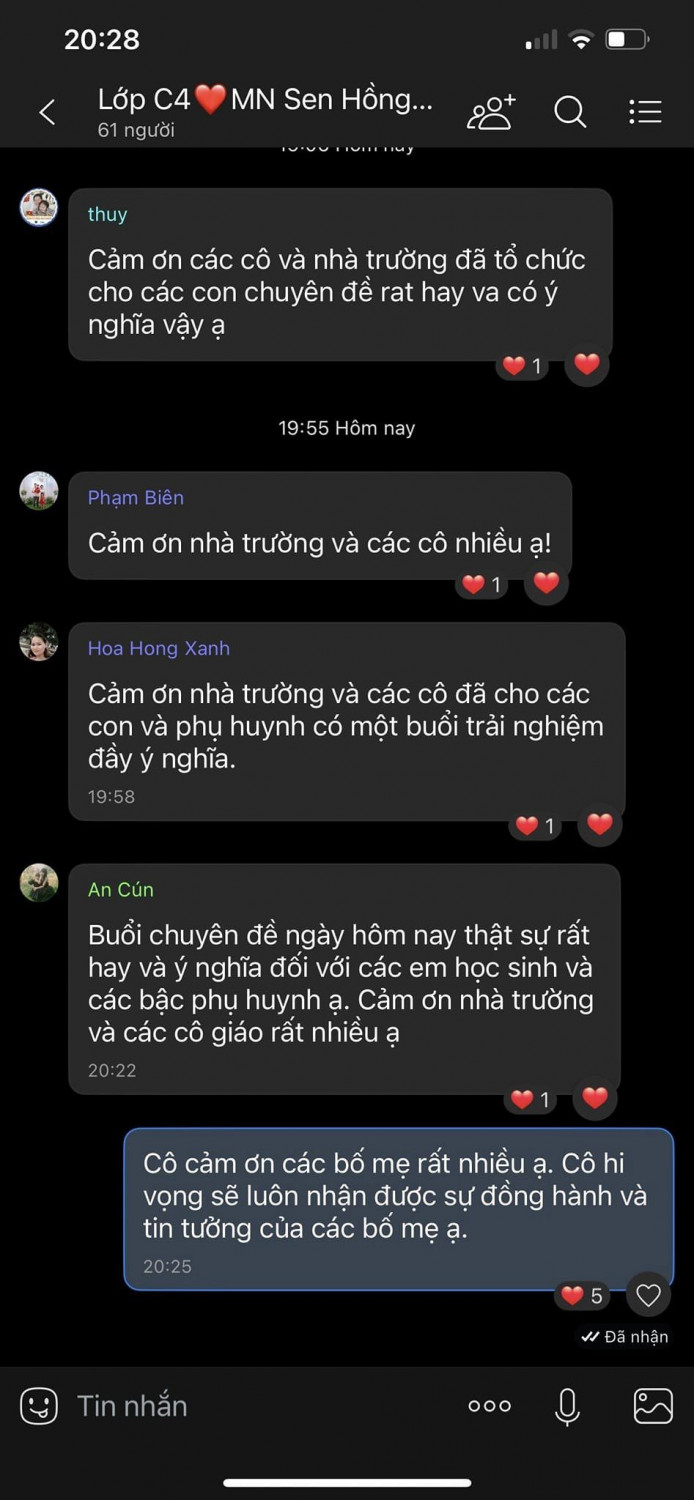This screenshot has height=1500, width=694.
Task: Record a voice message
Action: tap(567, 1406)
